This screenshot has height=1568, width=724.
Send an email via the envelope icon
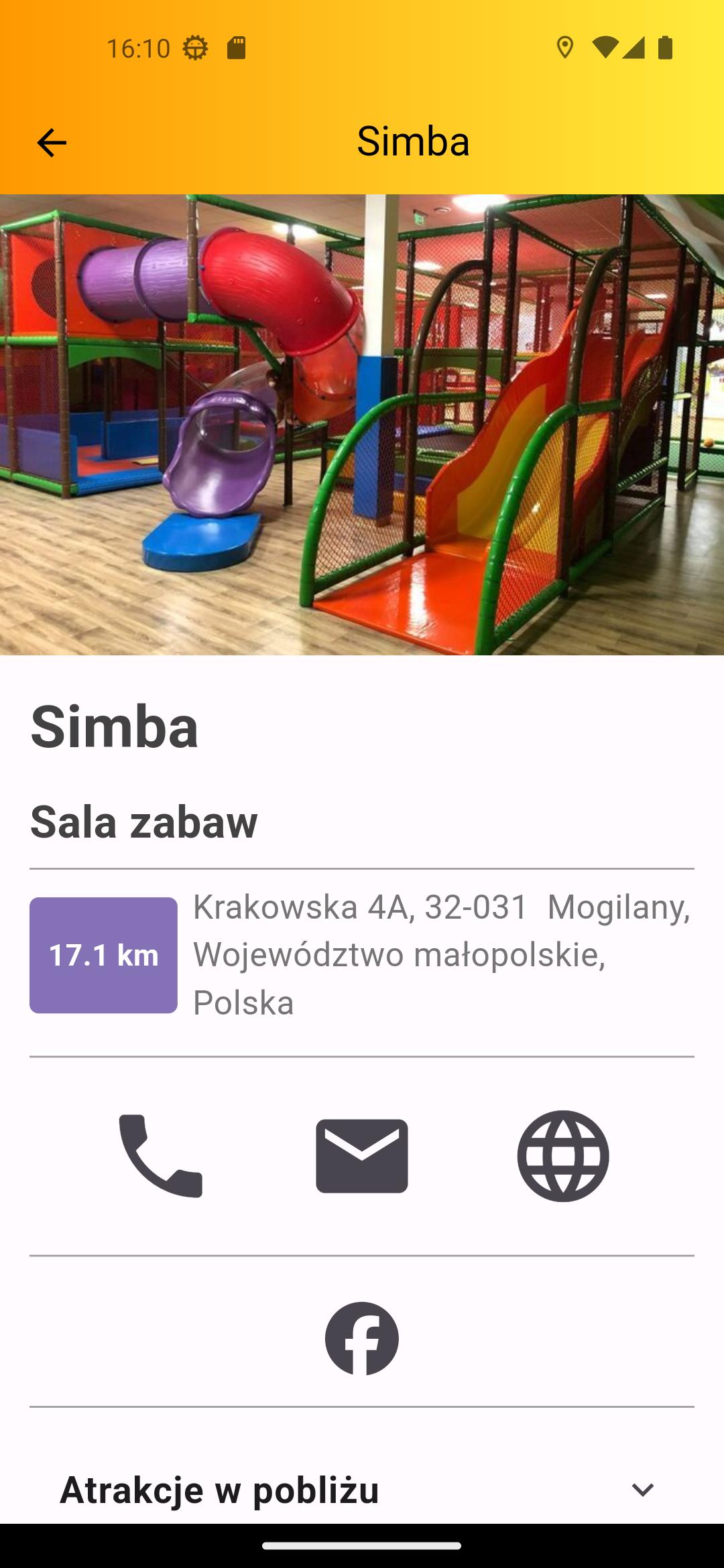coord(362,1156)
